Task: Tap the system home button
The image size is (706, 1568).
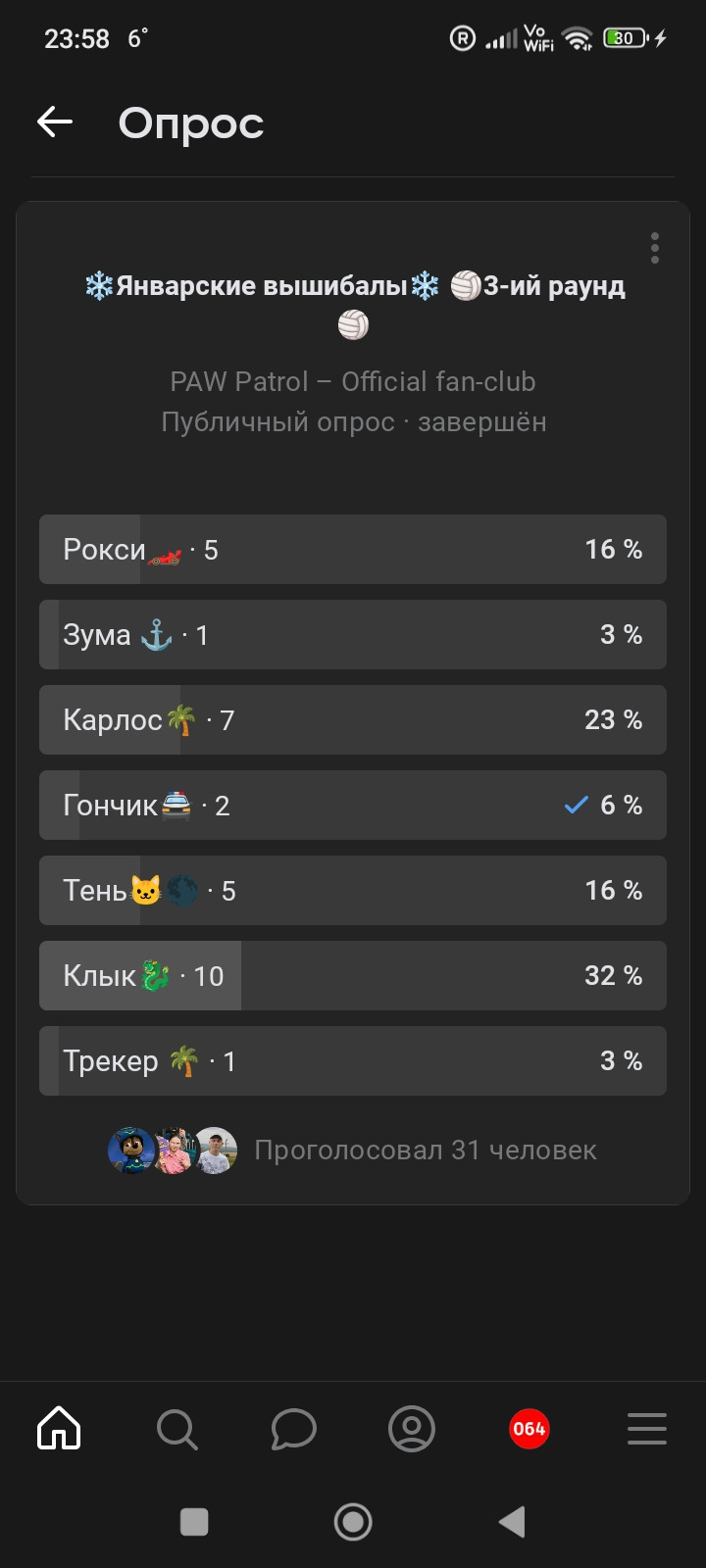Action: click(x=353, y=1522)
